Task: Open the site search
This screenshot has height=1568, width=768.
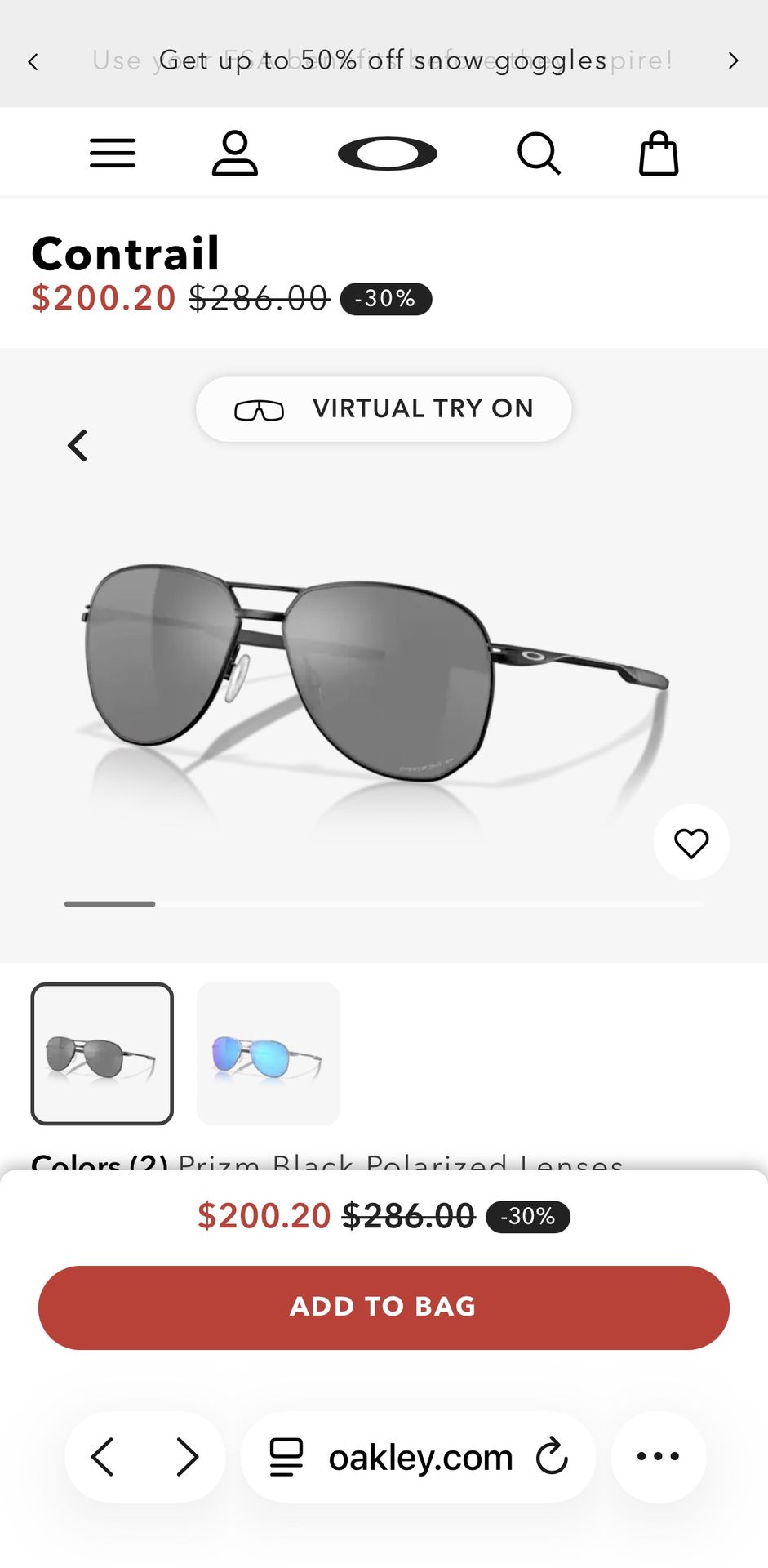Action: (539, 154)
